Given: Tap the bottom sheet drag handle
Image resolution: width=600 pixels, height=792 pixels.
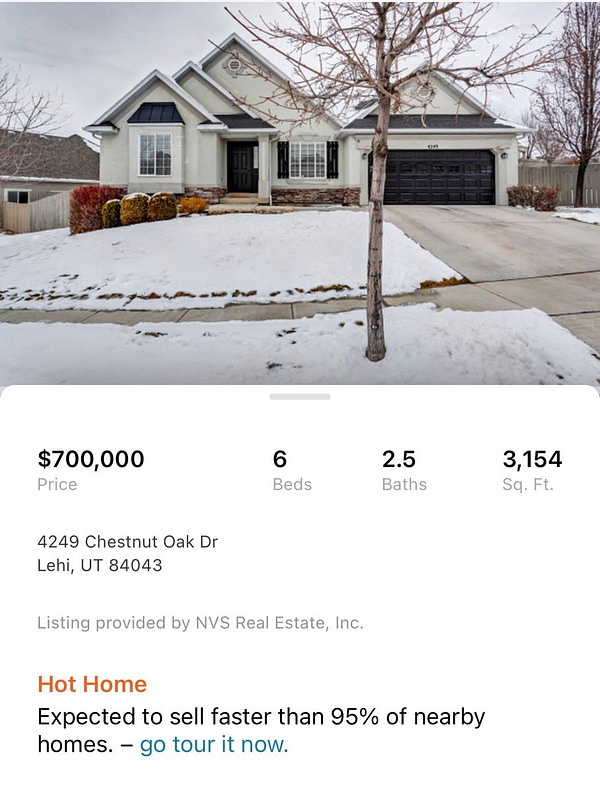Looking at the screenshot, I should 300,397.
